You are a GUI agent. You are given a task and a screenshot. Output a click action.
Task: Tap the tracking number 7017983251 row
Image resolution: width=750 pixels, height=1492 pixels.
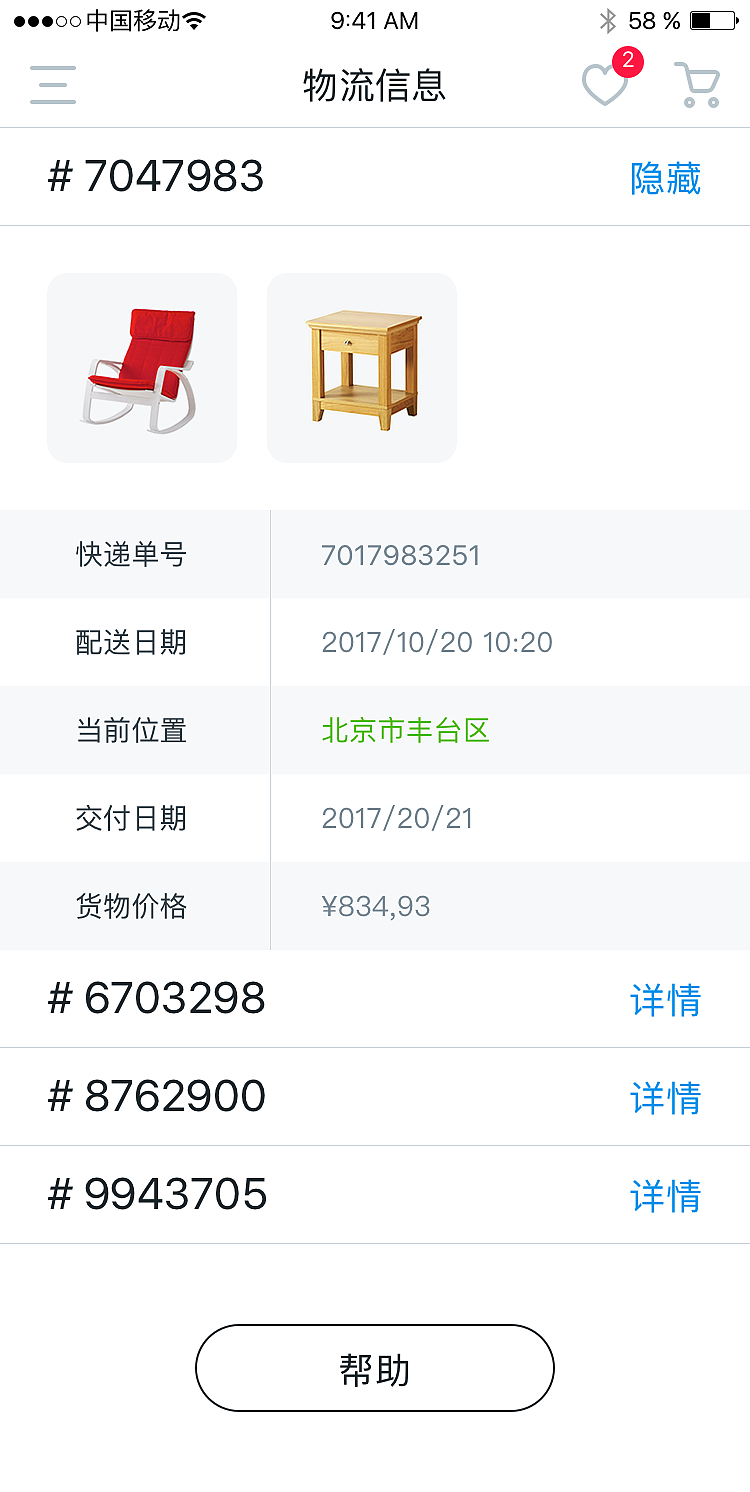400,554
